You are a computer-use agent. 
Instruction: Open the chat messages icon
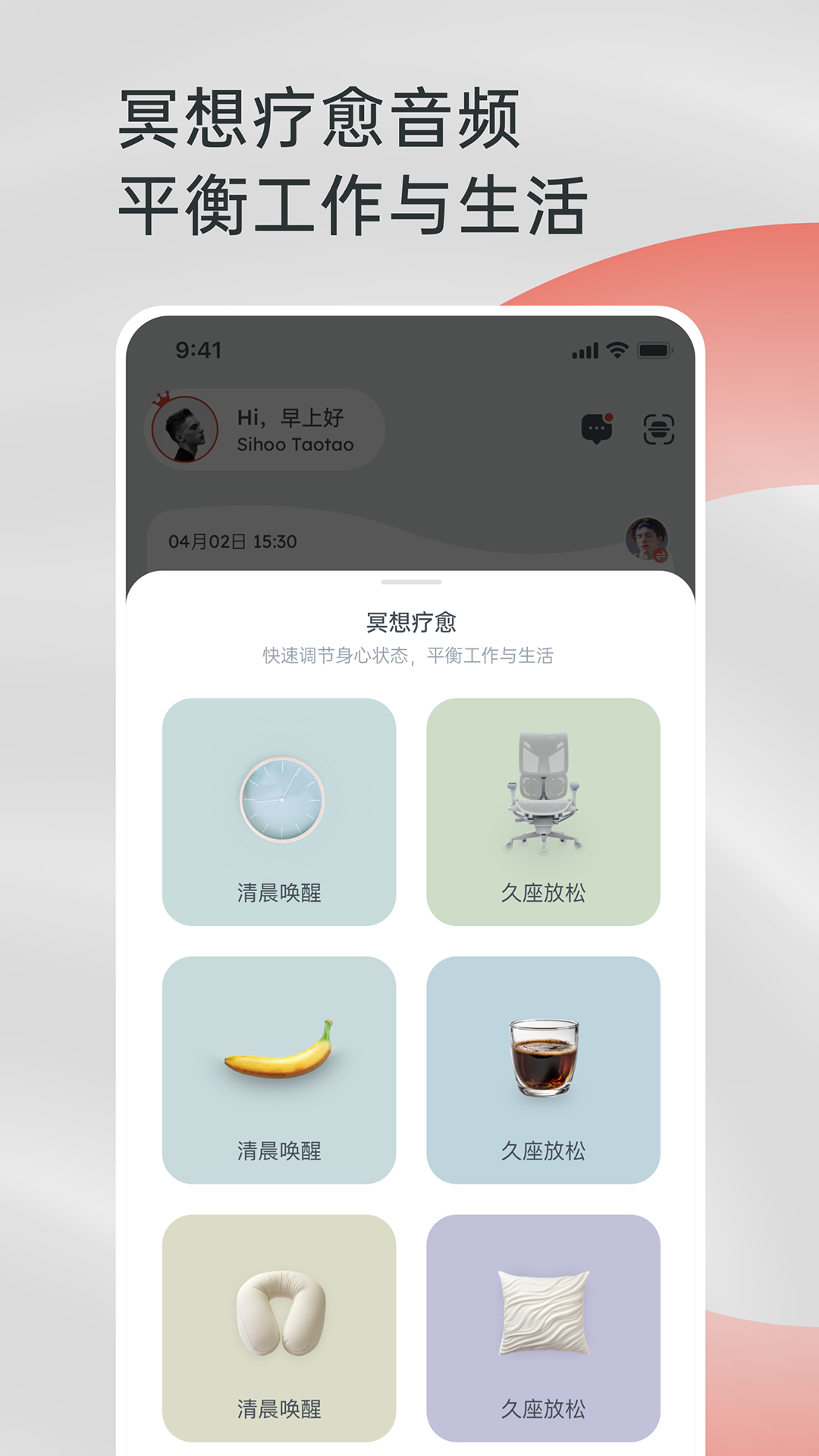point(597,428)
